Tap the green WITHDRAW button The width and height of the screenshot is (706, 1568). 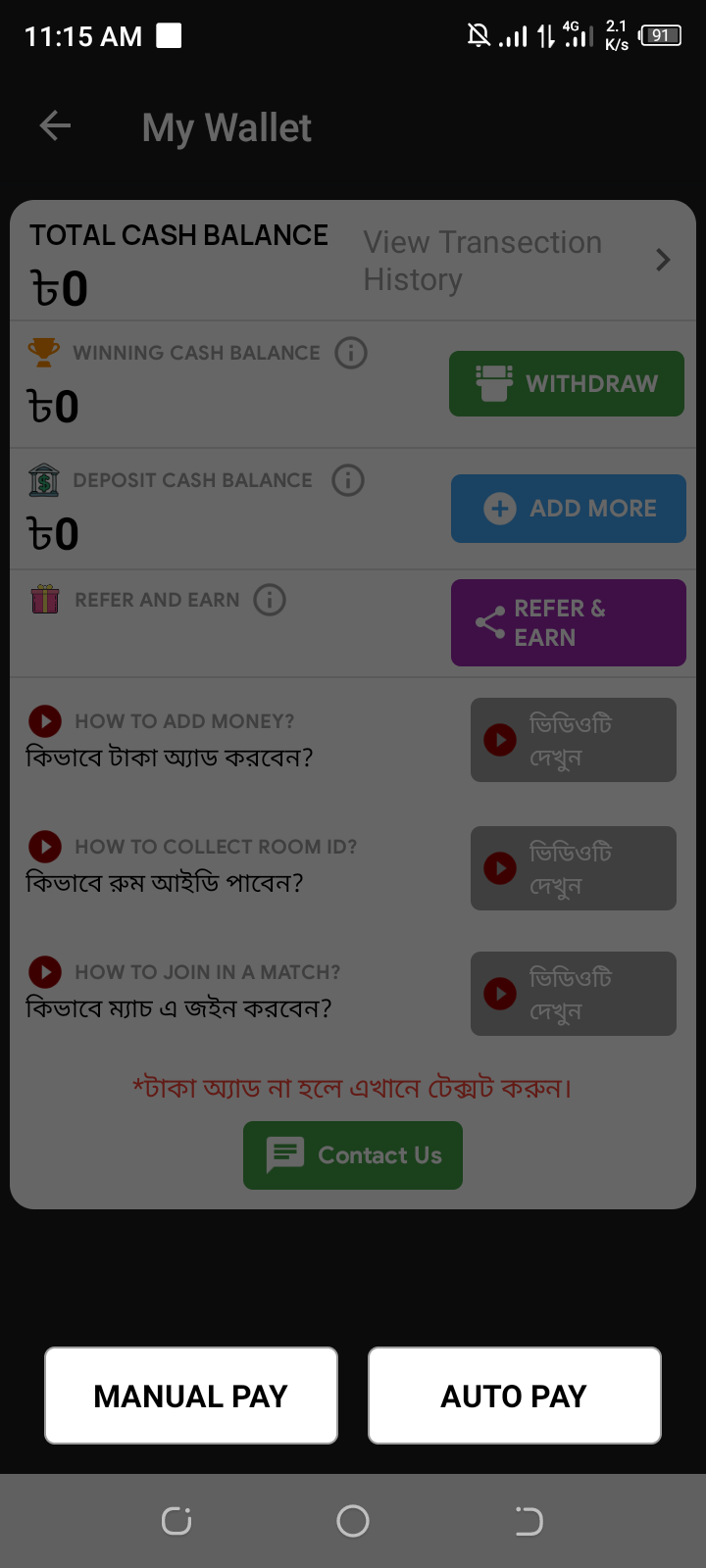pyautogui.click(x=567, y=384)
